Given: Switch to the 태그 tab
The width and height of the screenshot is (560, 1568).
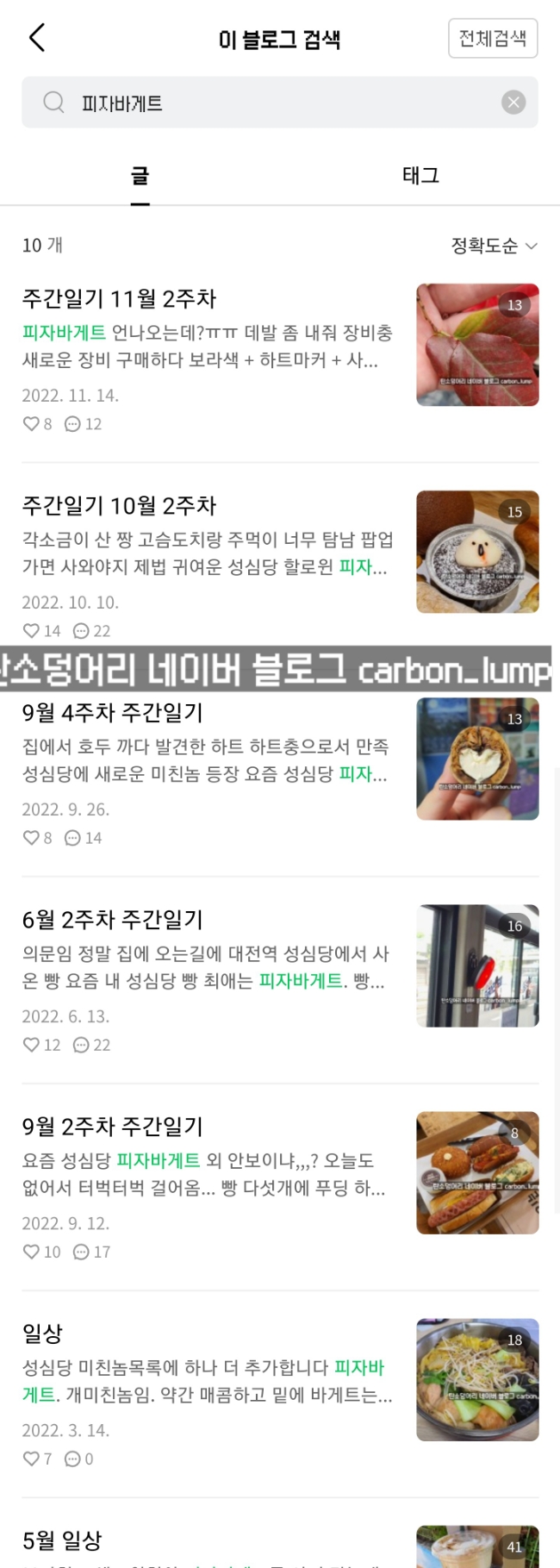Looking at the screenshot, I should 420,176.
